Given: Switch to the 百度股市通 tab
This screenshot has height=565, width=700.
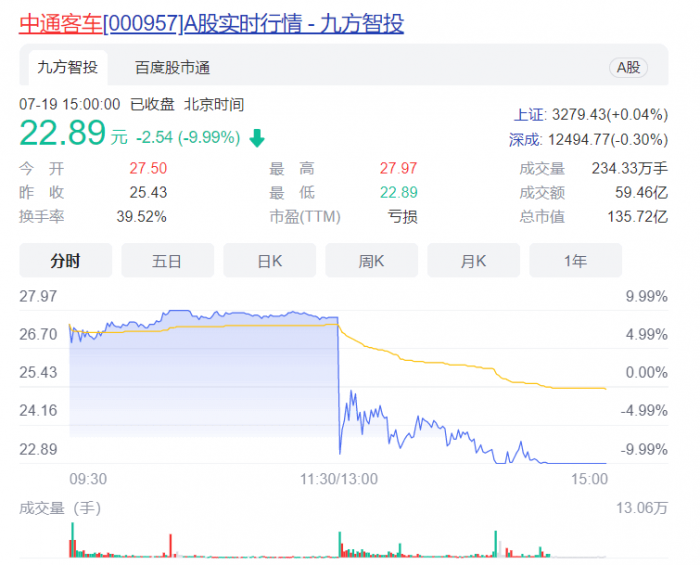Looking at the screenshot, I should click(x=172, y=68).
